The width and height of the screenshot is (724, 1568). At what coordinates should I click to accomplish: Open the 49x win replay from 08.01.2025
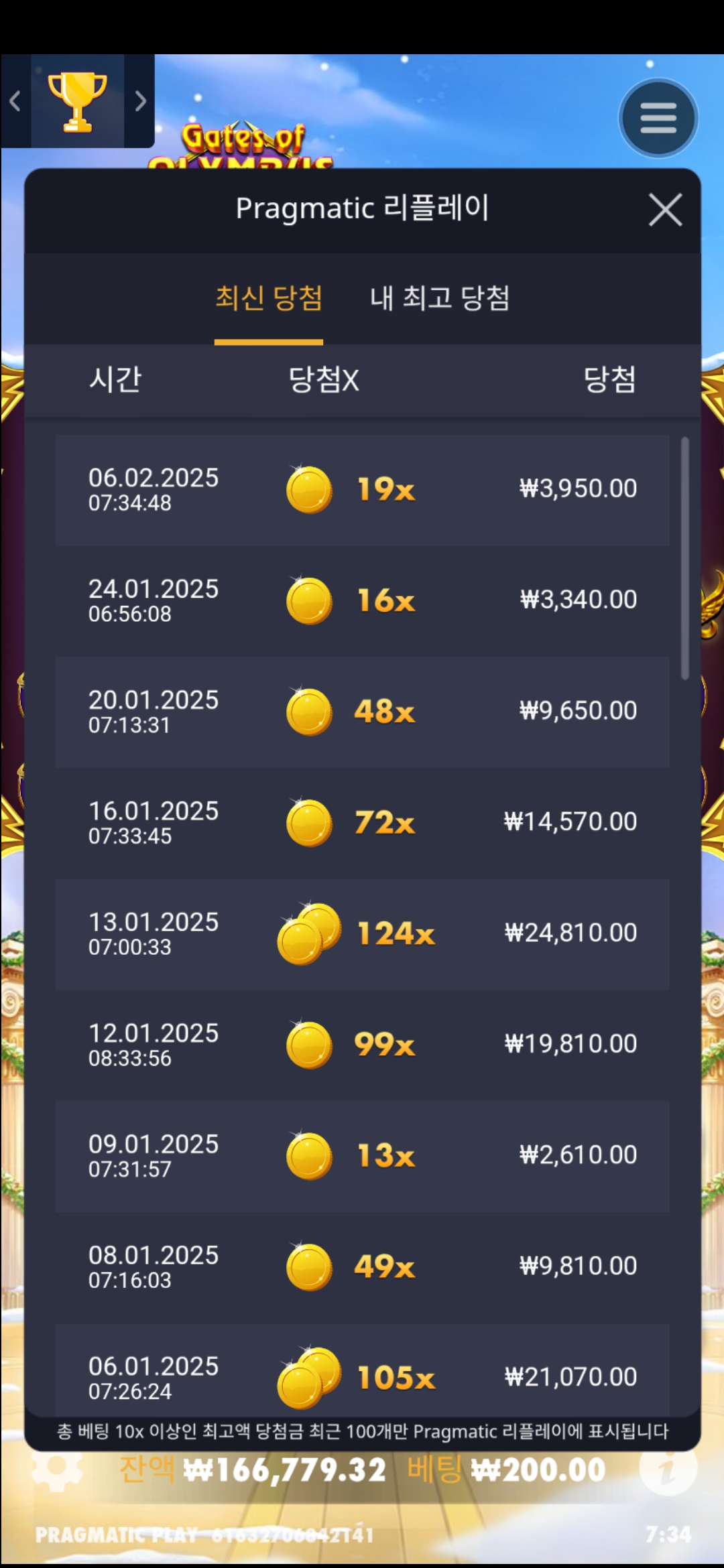coord(362,1266)
